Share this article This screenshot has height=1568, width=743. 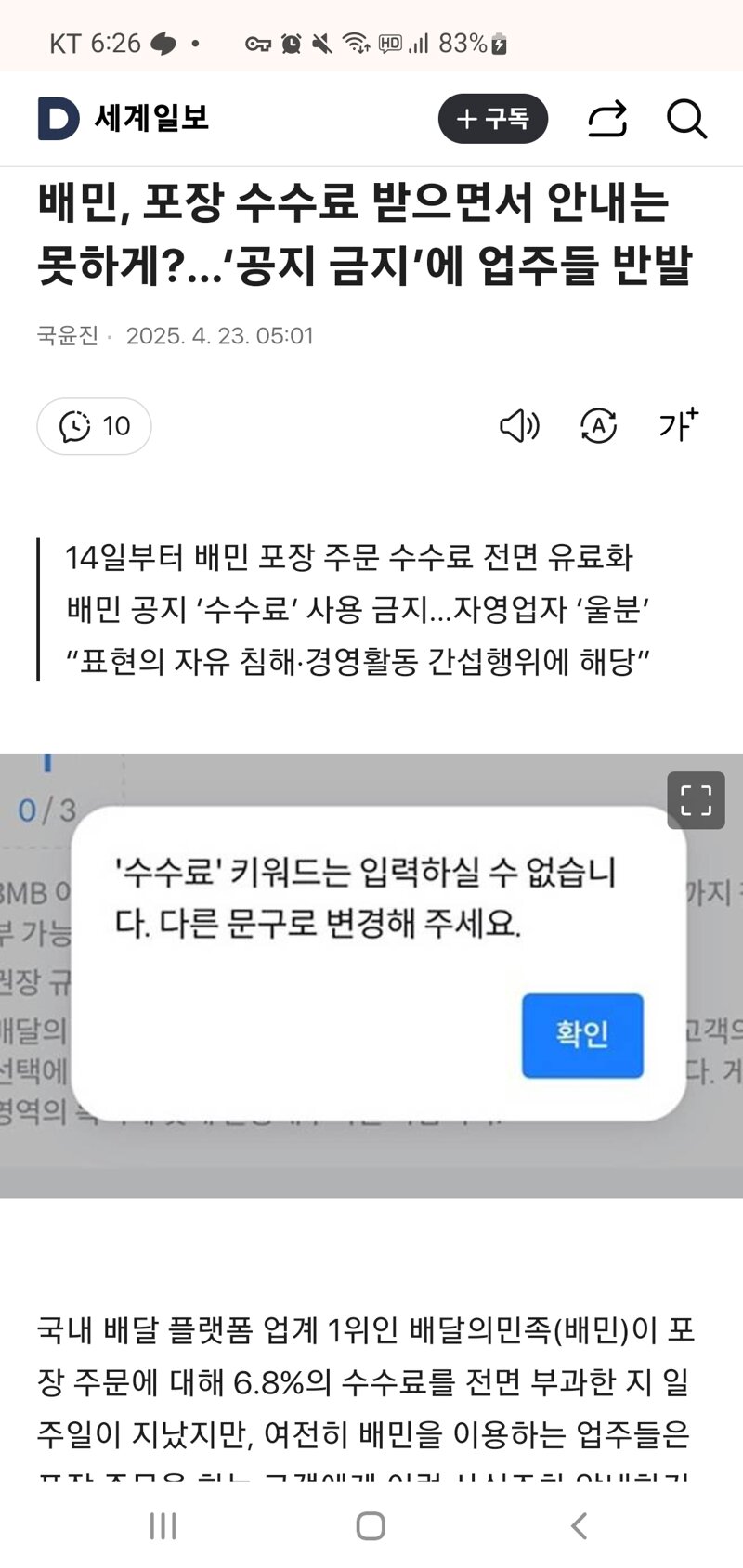click(x=607, y=119)
